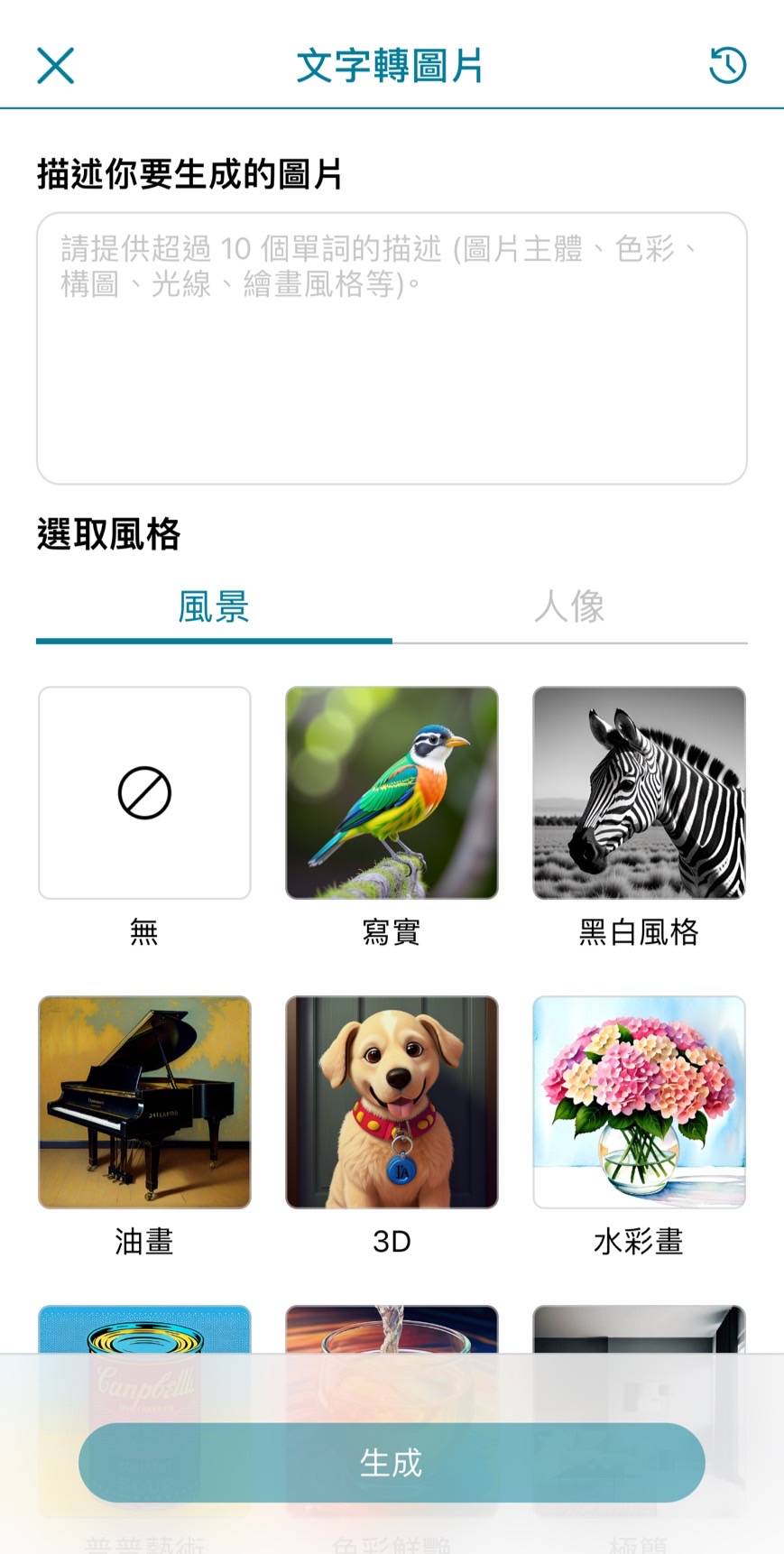Close the 文字轉圖片 screen
The height and width of the screenshot is (1554, 784).
pos(54,65)
